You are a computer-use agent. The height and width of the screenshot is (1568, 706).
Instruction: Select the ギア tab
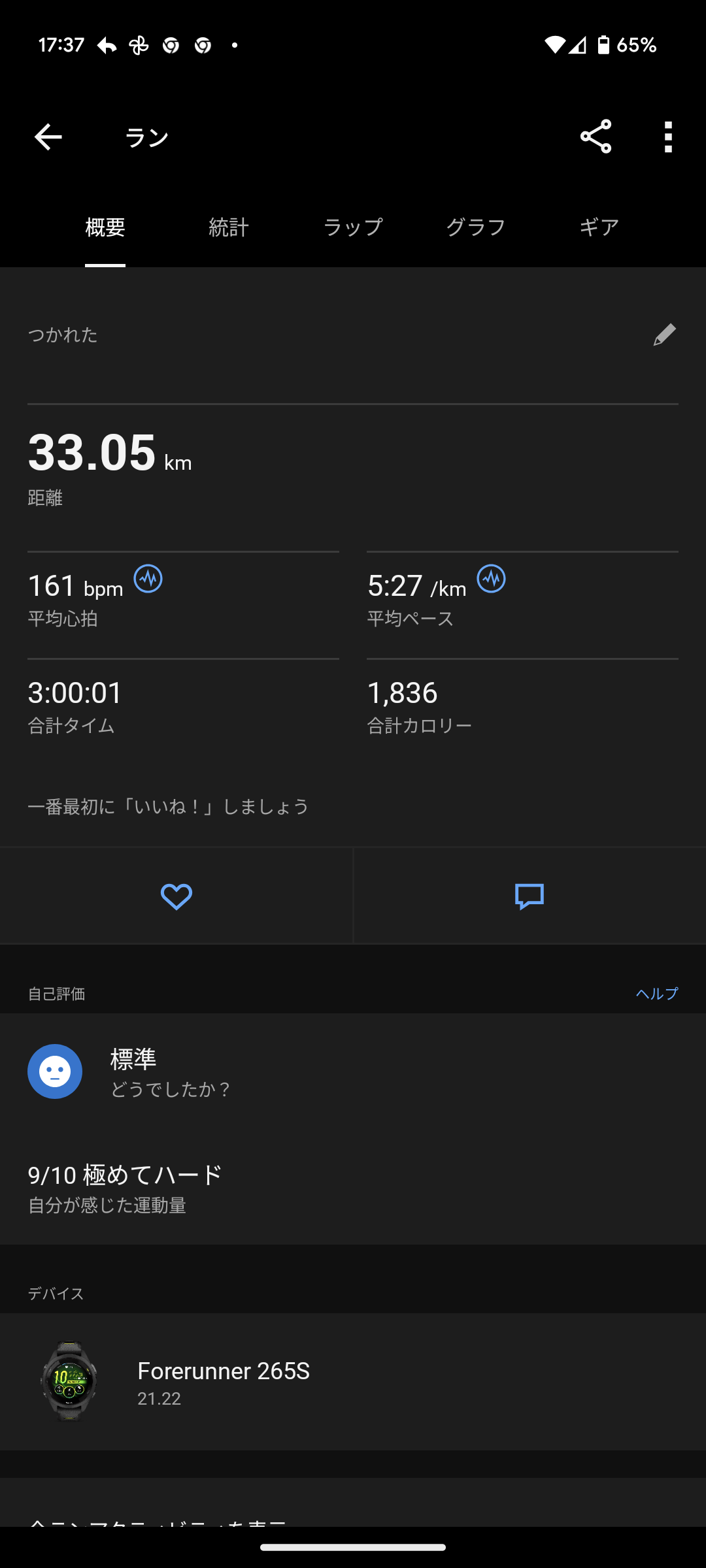pos(599,227)
